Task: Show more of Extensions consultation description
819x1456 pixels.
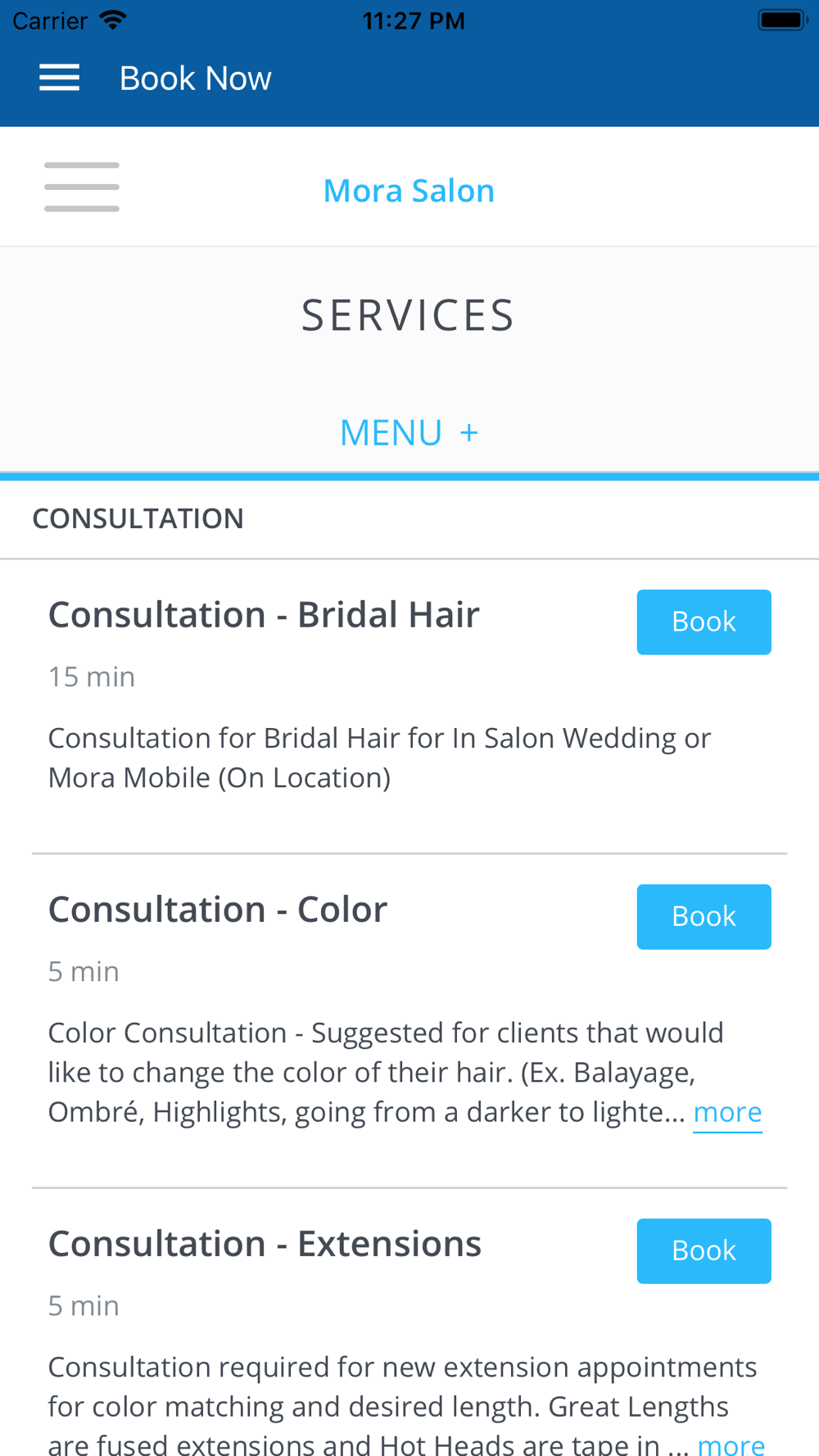Action: point(731,1443)
